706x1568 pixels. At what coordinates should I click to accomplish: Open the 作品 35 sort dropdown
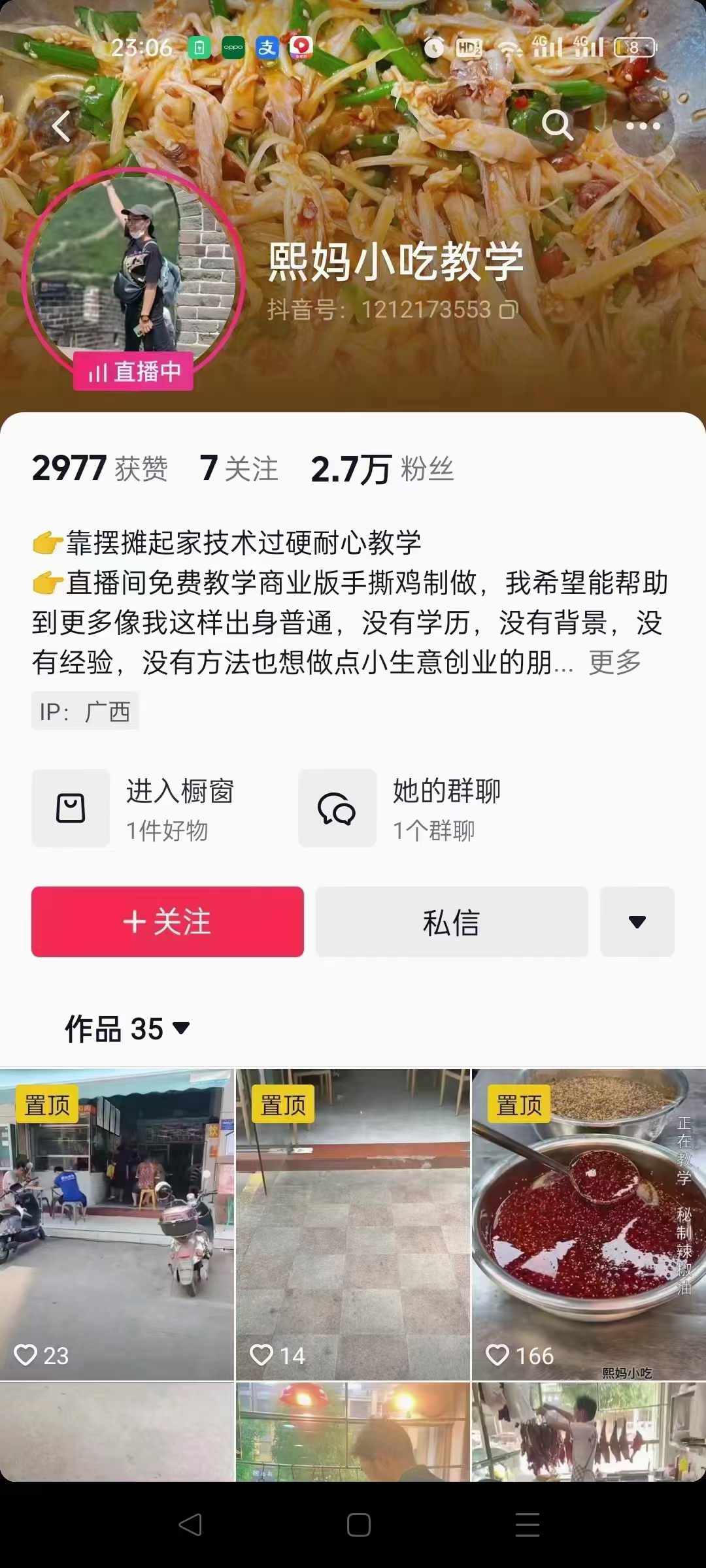tap(182, 1028)
